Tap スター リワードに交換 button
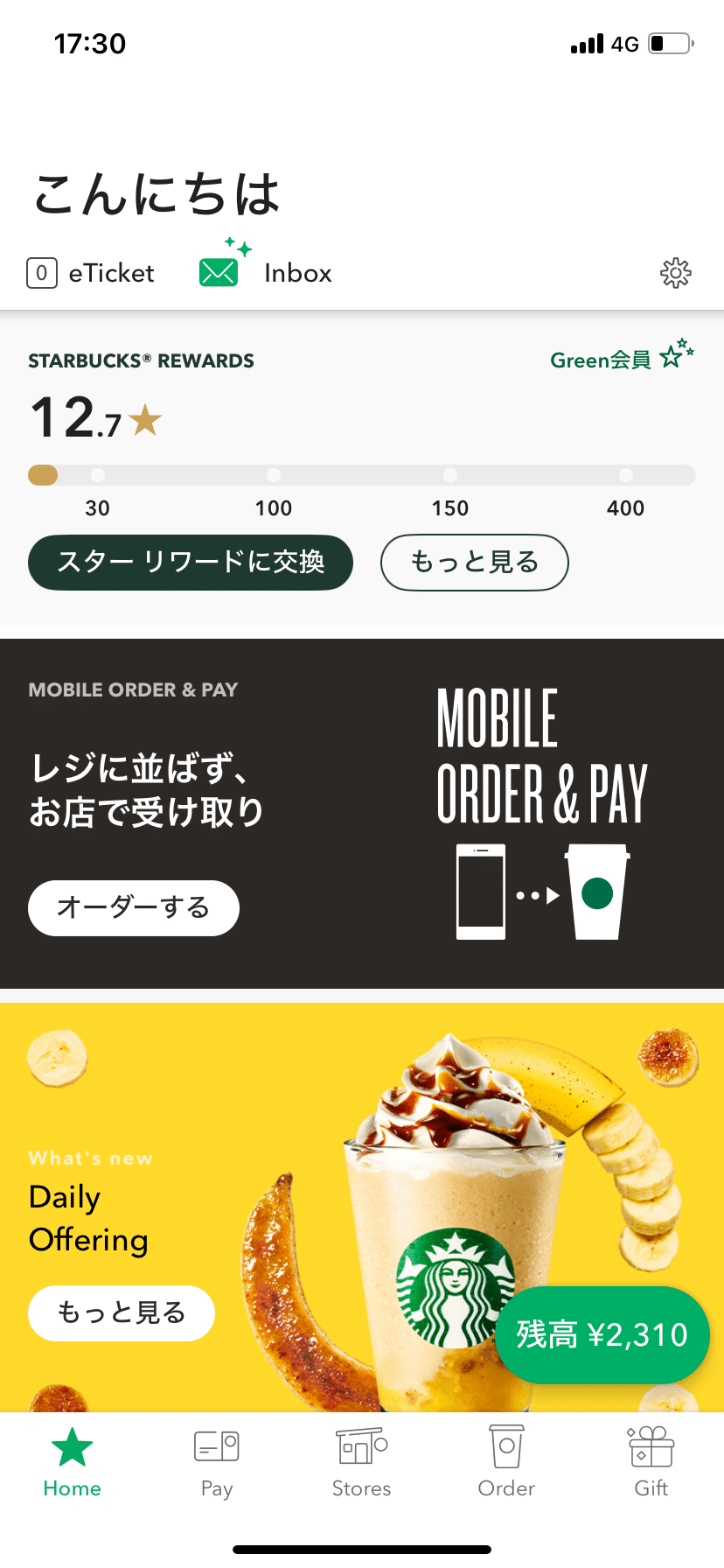 pos(191,563)
